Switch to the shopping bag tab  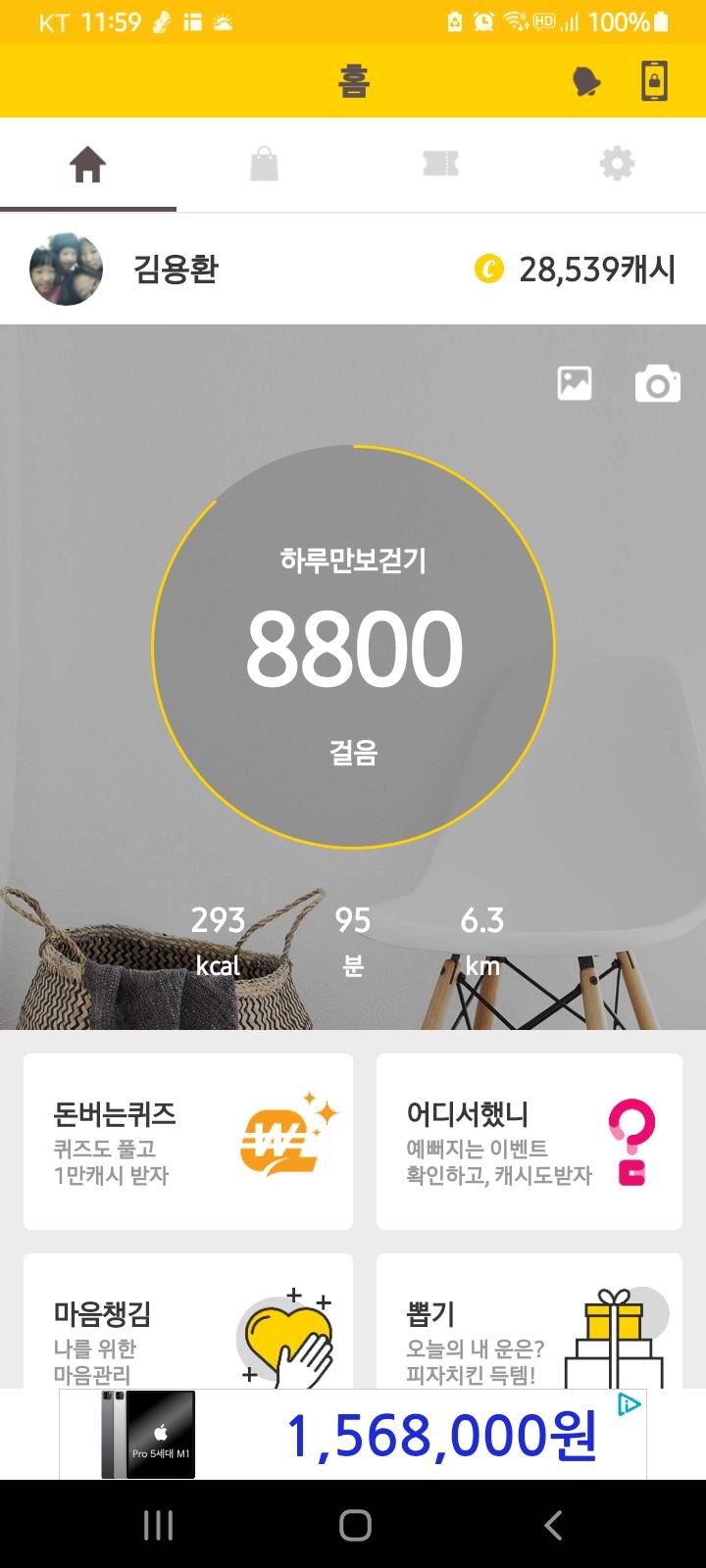264,165
